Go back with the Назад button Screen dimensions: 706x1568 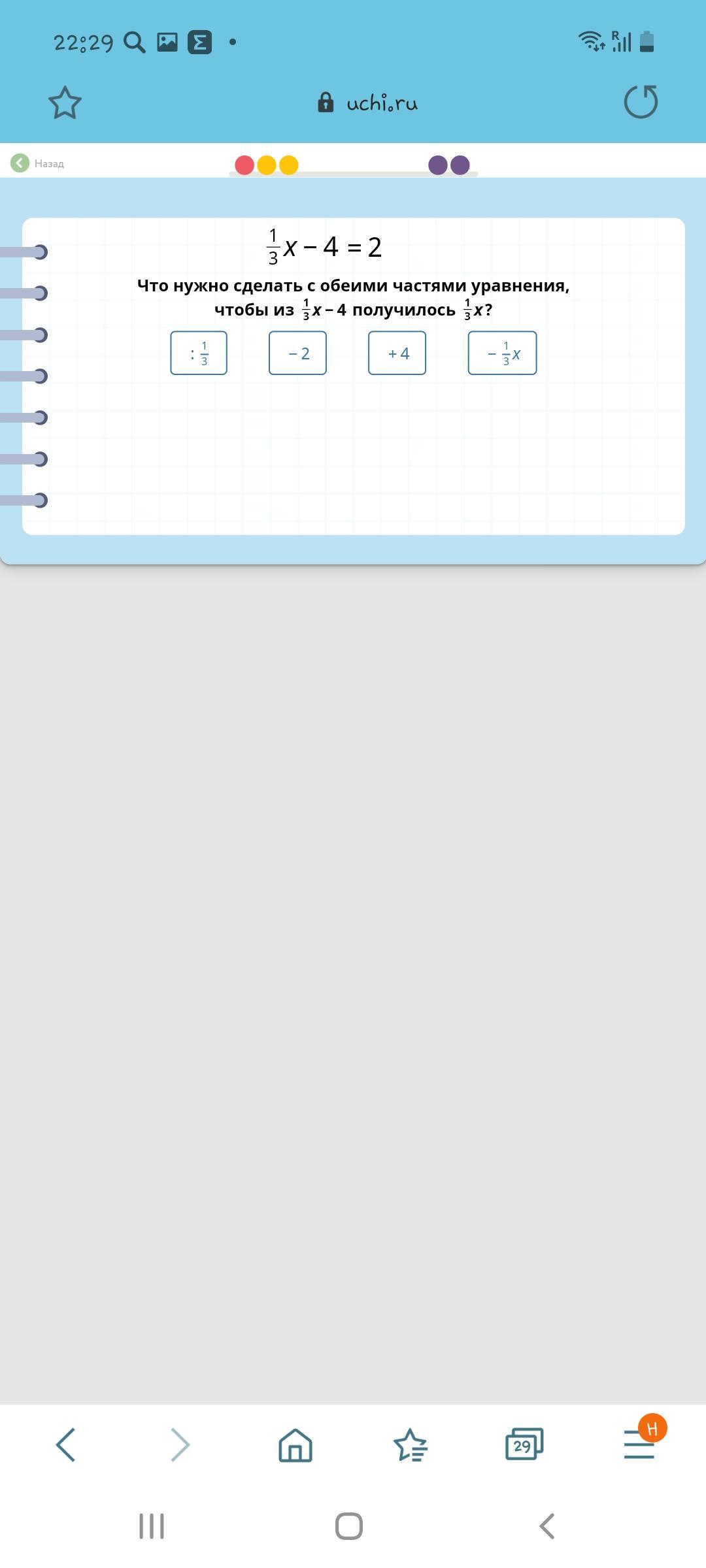[37, 163]
